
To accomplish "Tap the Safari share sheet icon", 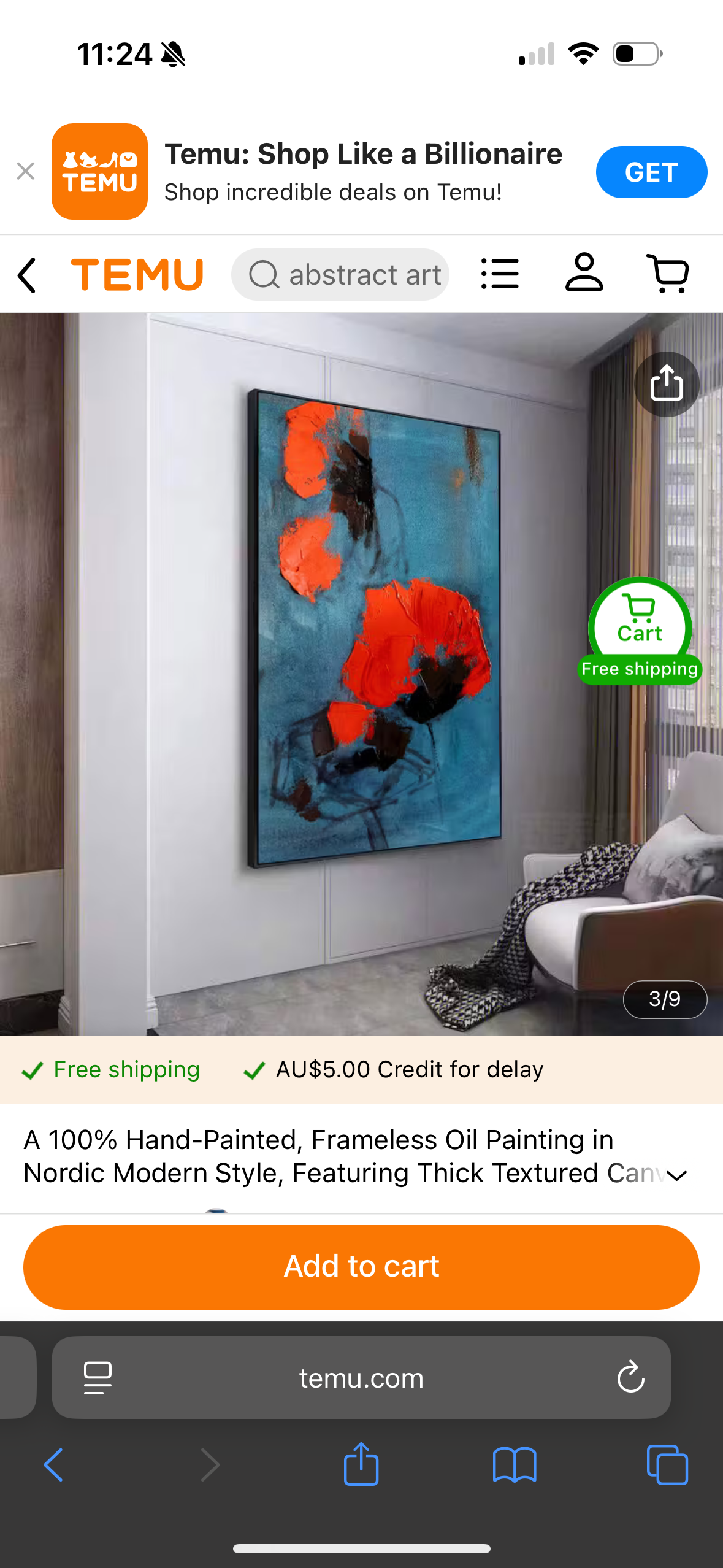I will point(361,1465).
